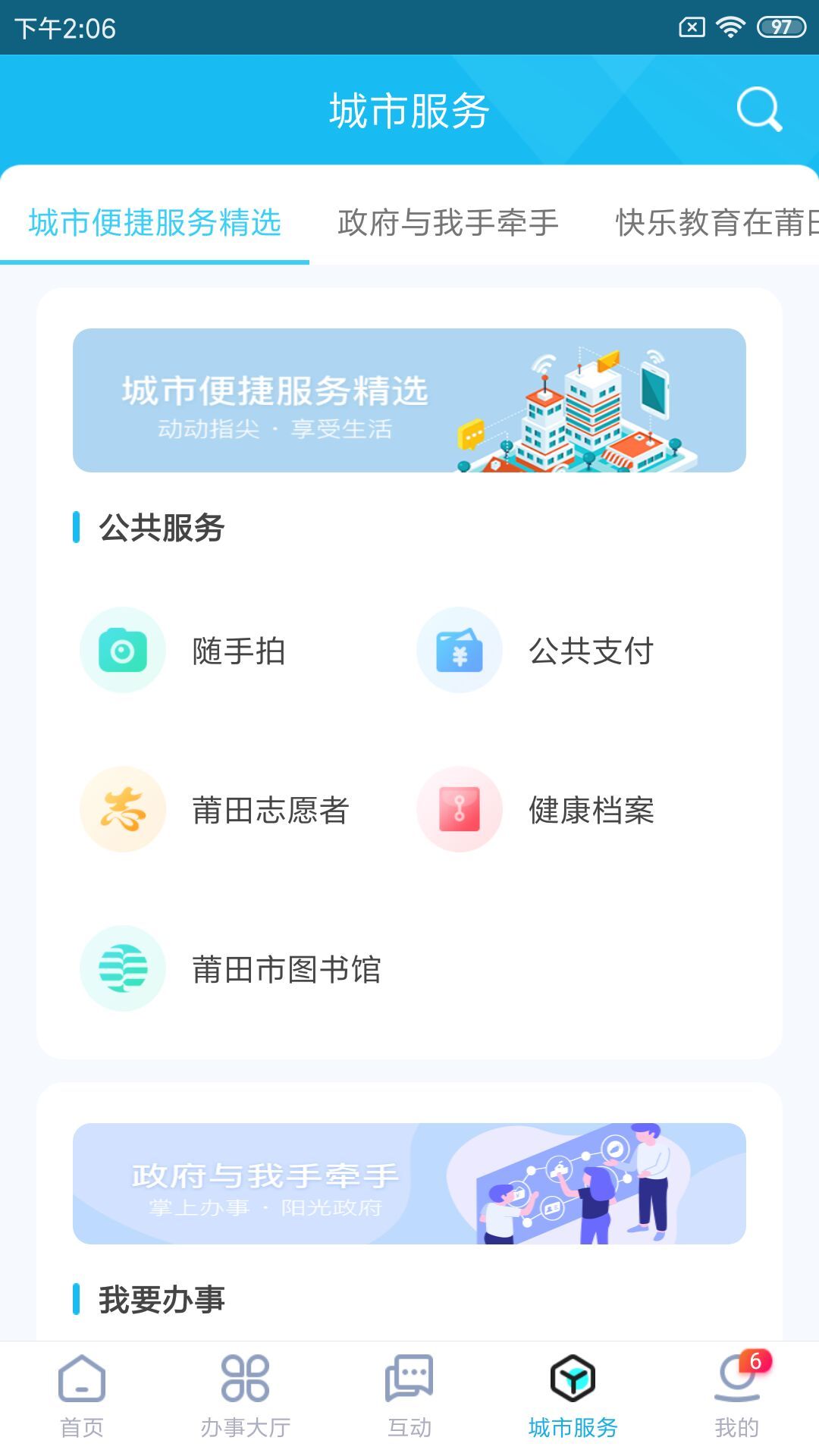The height and width of the screenshot is (1456, 819).
Task: Select the 公共支付 wallet payment icon
Action: coord(459,650)
